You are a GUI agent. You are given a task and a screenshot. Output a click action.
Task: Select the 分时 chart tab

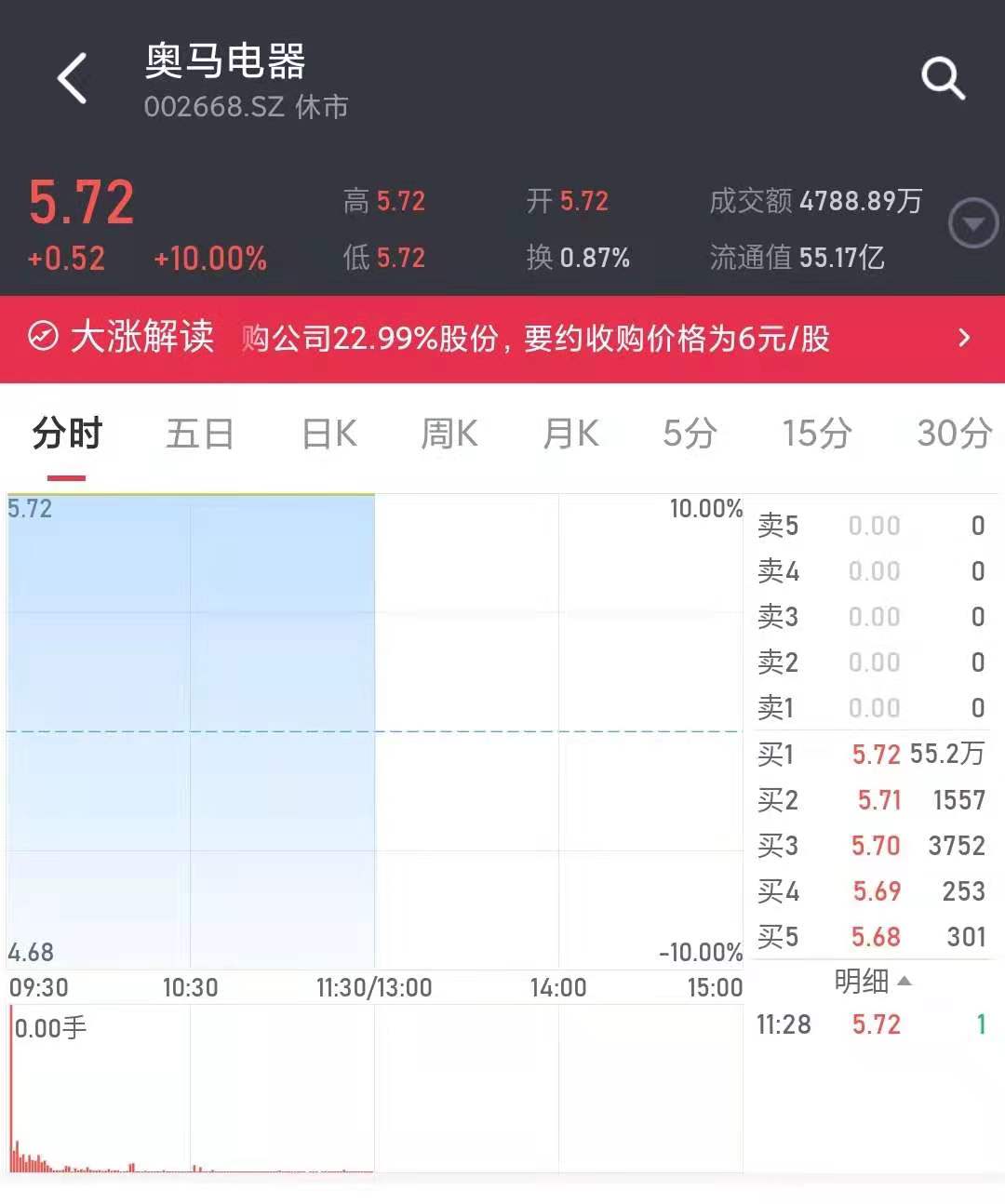(x=67, y=434)
